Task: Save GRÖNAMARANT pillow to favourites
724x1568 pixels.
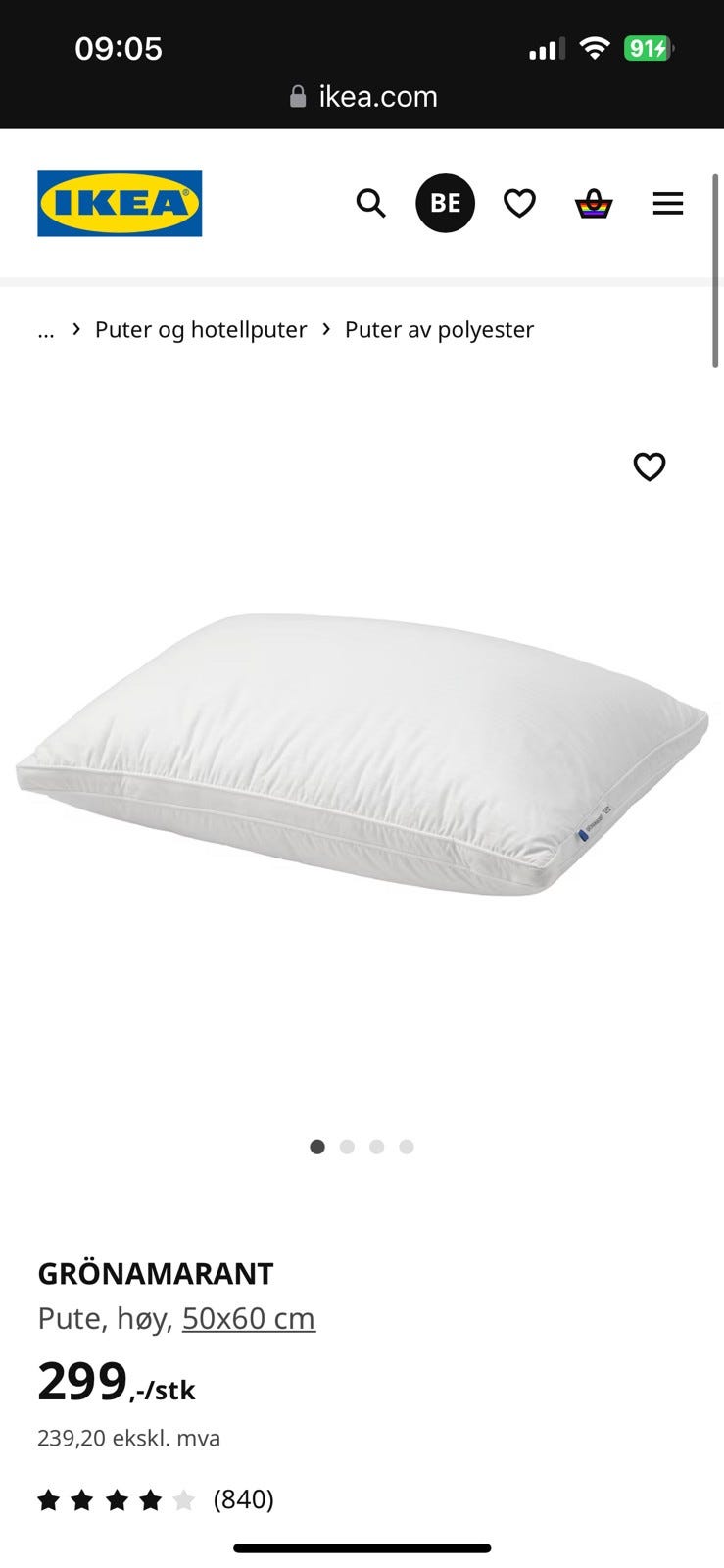Action: pos(650,466)
